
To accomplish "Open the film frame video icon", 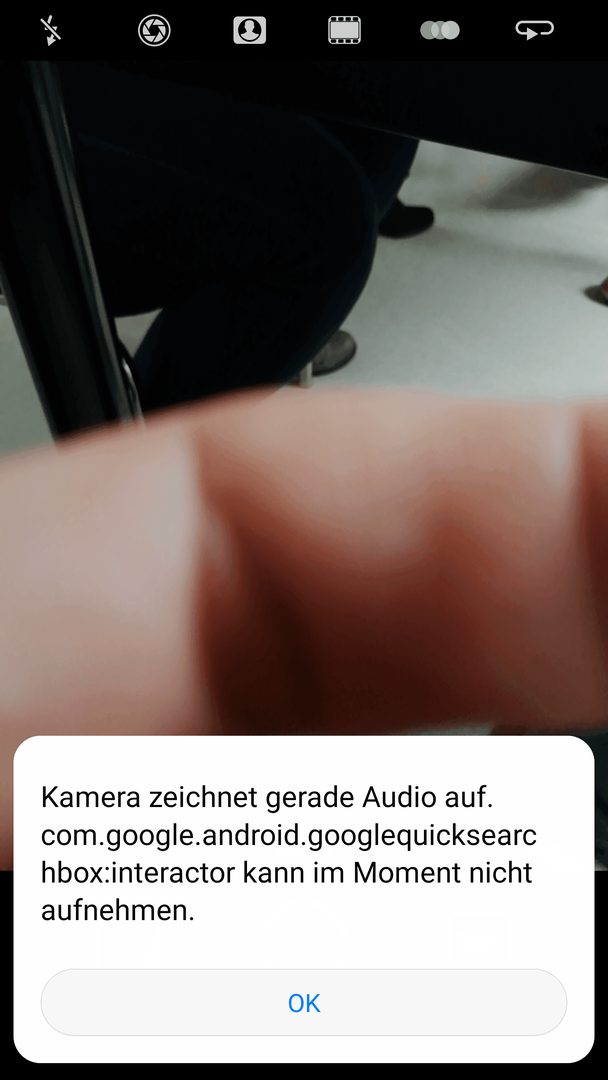I will 344,30.
